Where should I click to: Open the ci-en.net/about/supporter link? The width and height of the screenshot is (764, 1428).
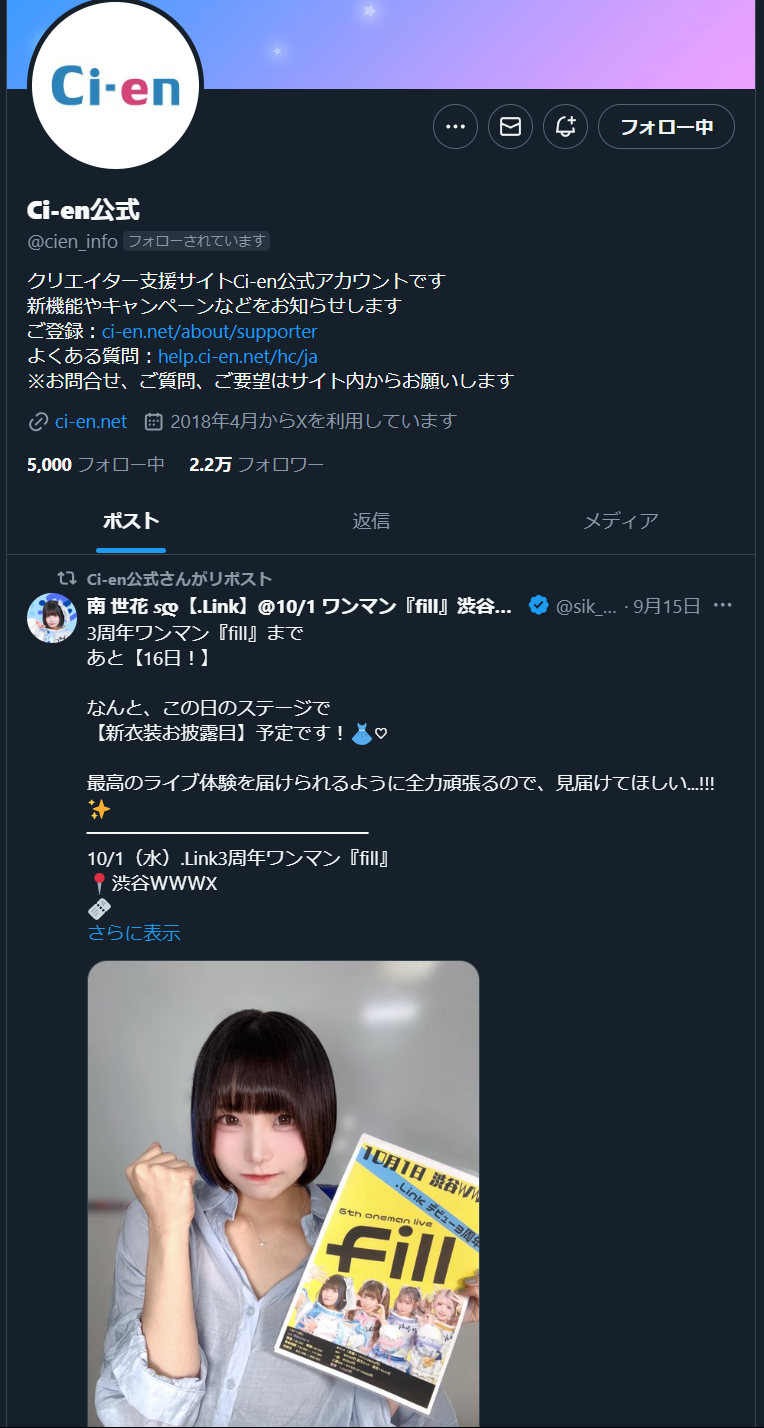click(x=209, y=331)
